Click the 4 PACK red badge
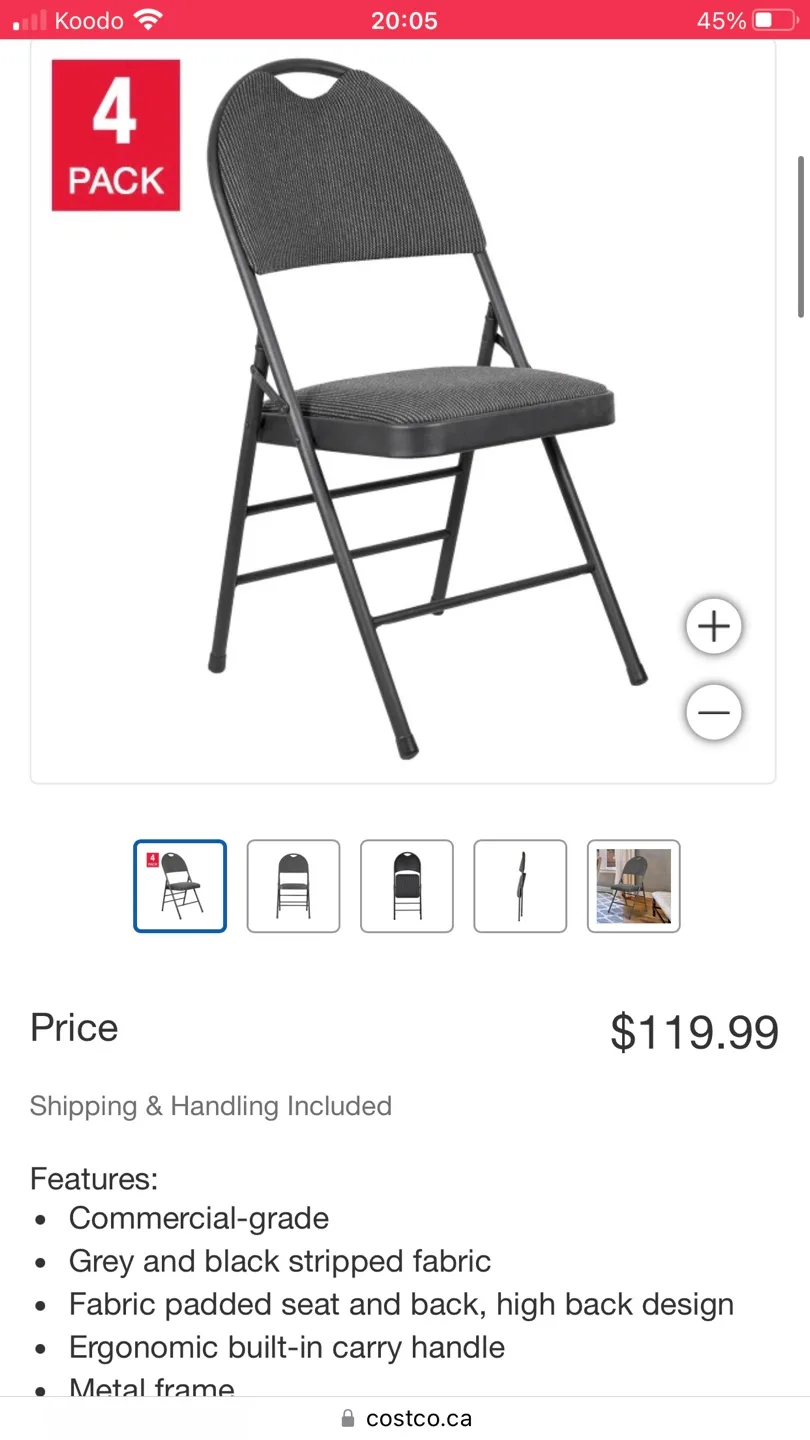This screenshot has width=810, height=1440. pyautogui.click(x=115, y=135)
